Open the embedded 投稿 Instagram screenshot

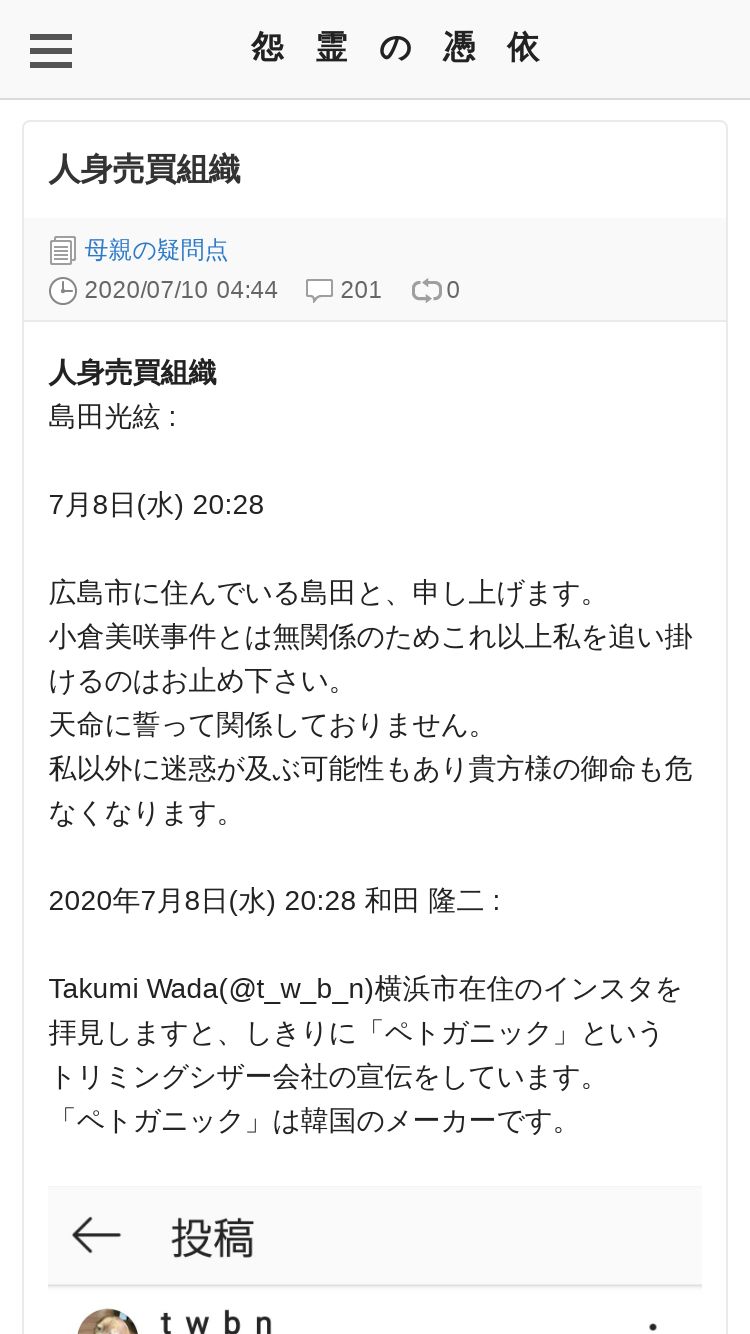point(375,1260)
